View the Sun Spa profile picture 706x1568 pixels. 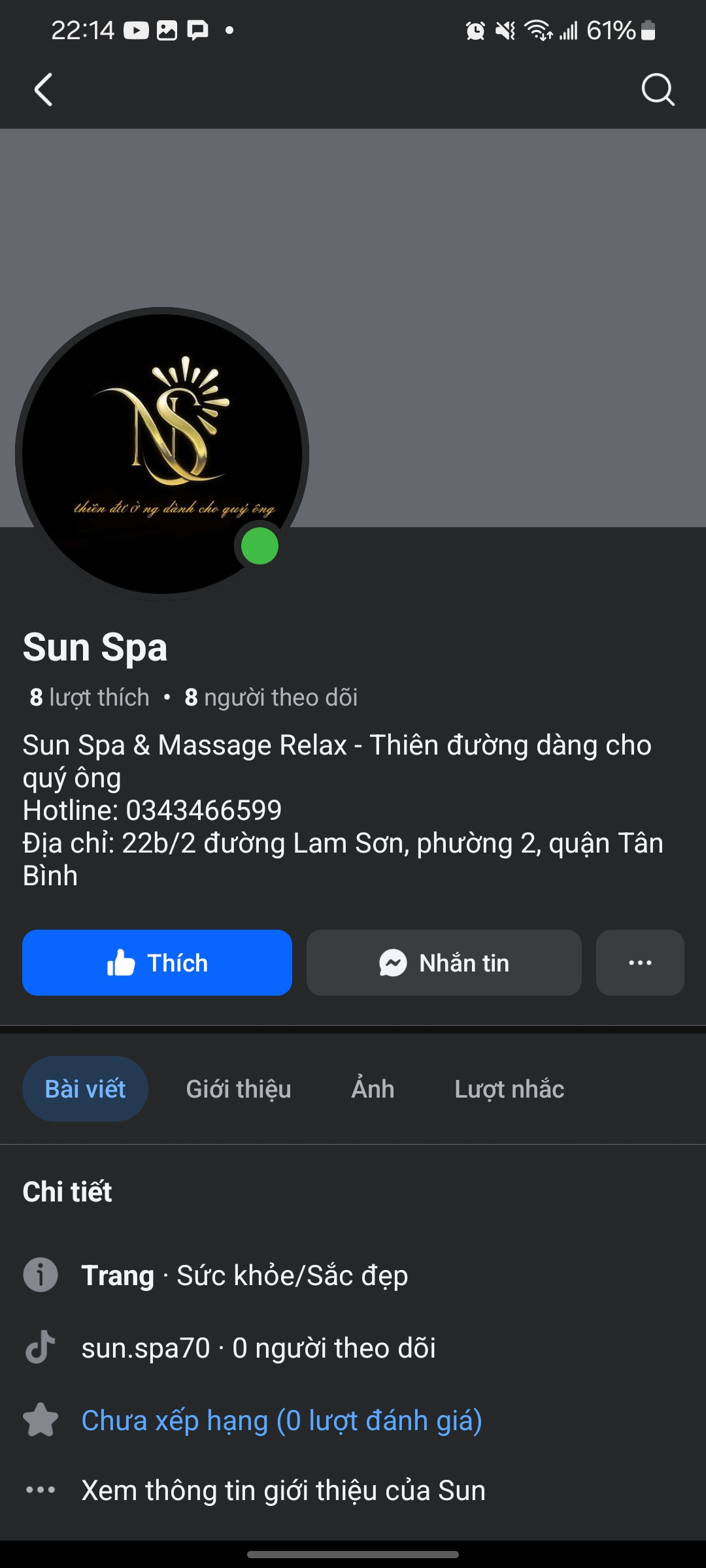pos(161,453)
